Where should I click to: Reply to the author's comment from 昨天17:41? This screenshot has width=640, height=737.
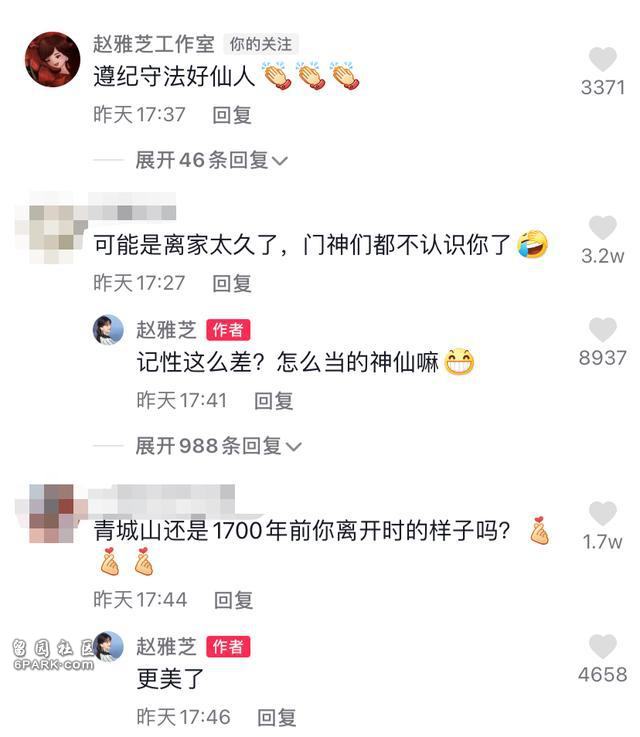click(x=273, y=400)
